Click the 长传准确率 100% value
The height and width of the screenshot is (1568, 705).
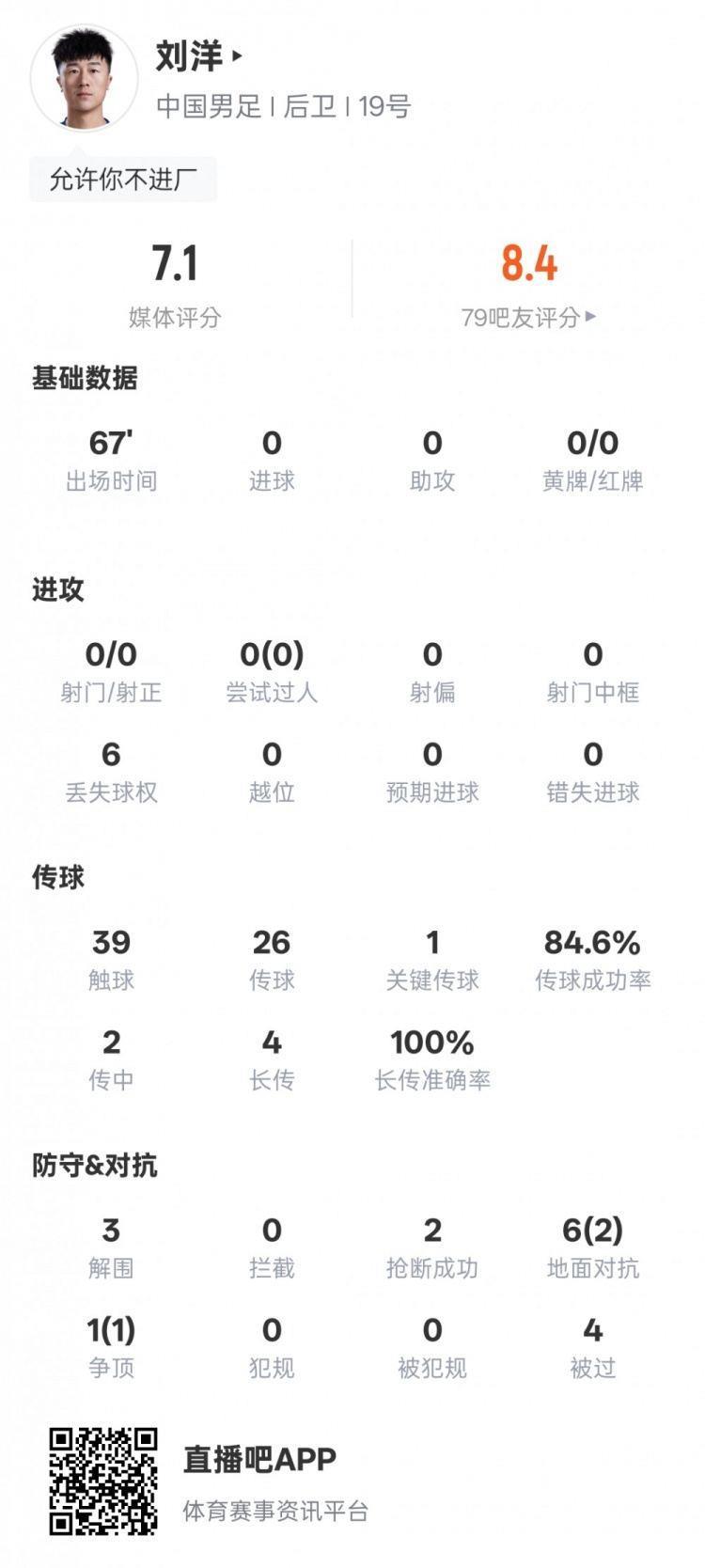[x=430, y=1058]
